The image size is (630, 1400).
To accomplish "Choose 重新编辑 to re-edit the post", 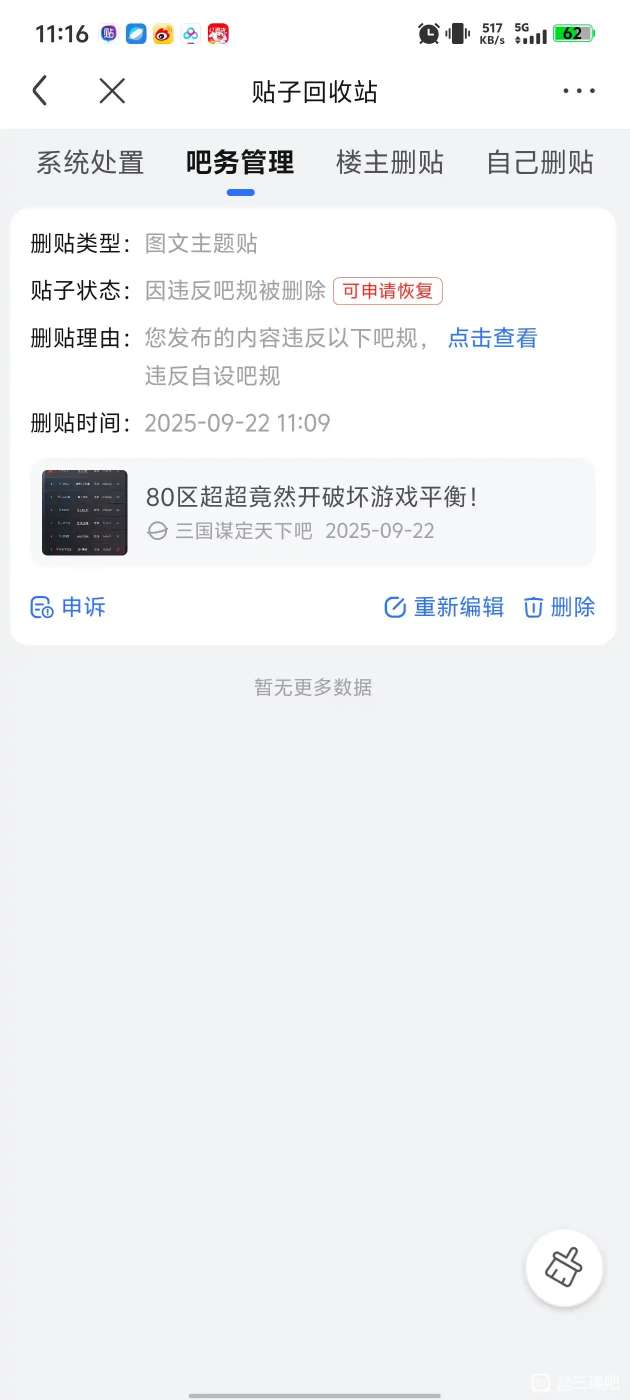I will tap(444, 607).
